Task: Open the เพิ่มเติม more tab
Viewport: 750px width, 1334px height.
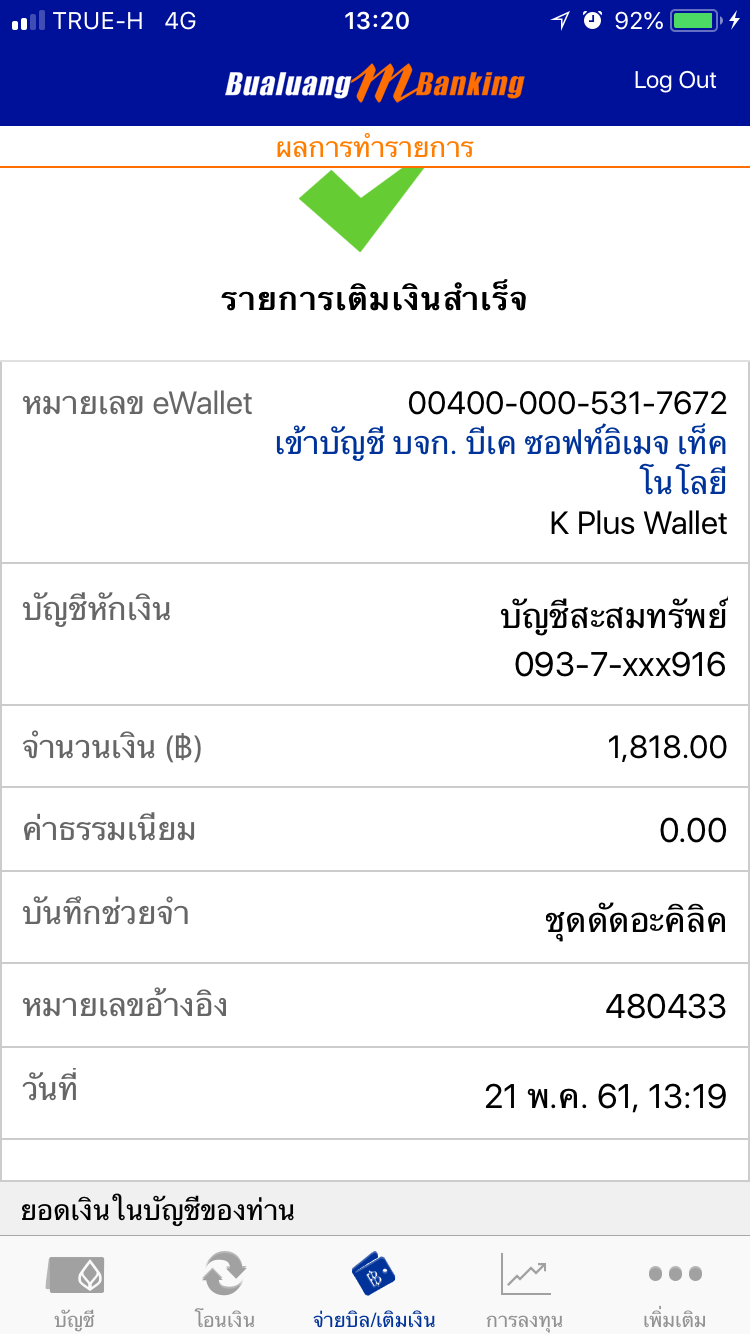Action: 675,1286
